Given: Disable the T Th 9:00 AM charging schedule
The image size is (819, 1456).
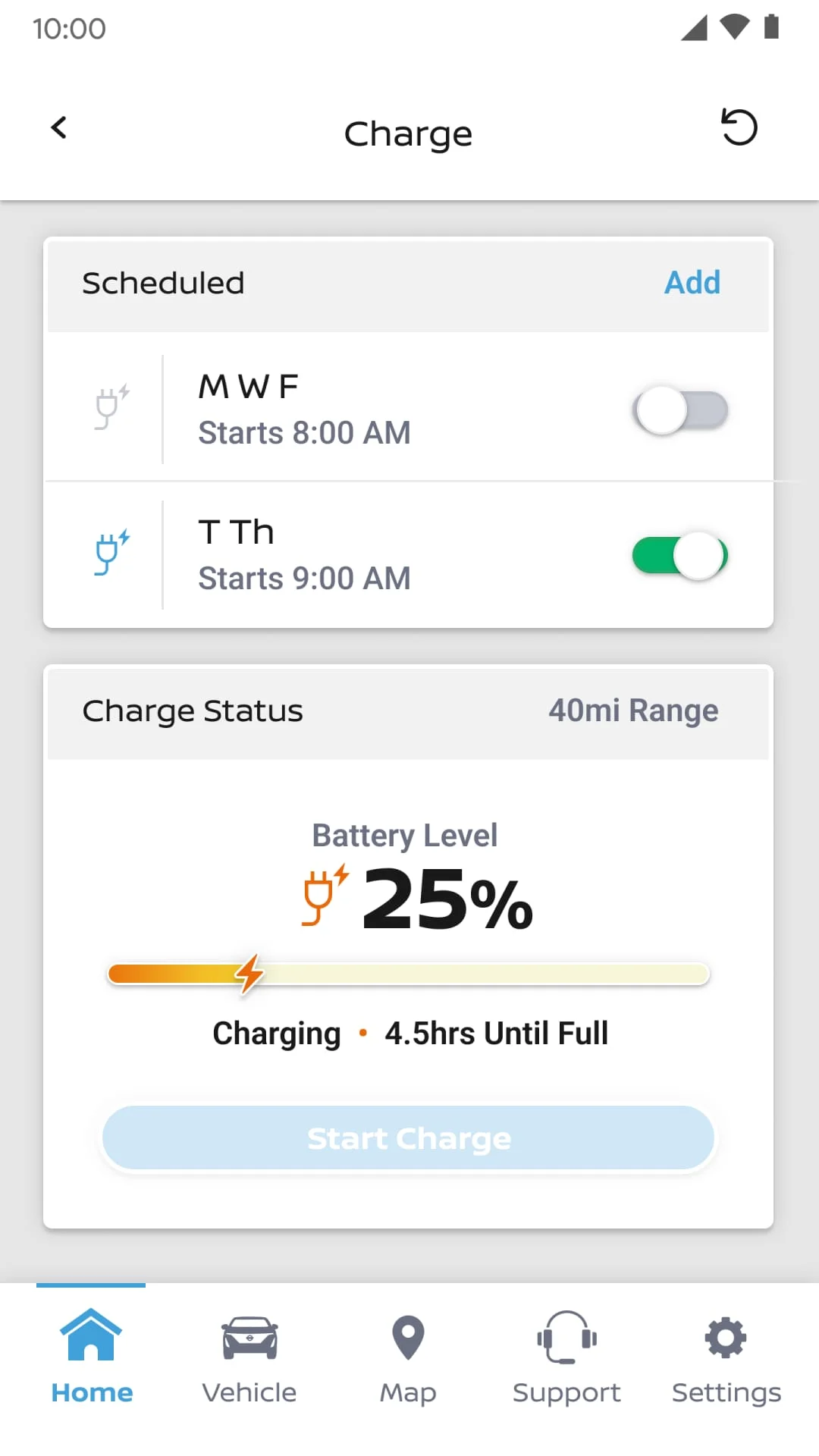Looking at the screenshot, I should (x=680, y=554).
